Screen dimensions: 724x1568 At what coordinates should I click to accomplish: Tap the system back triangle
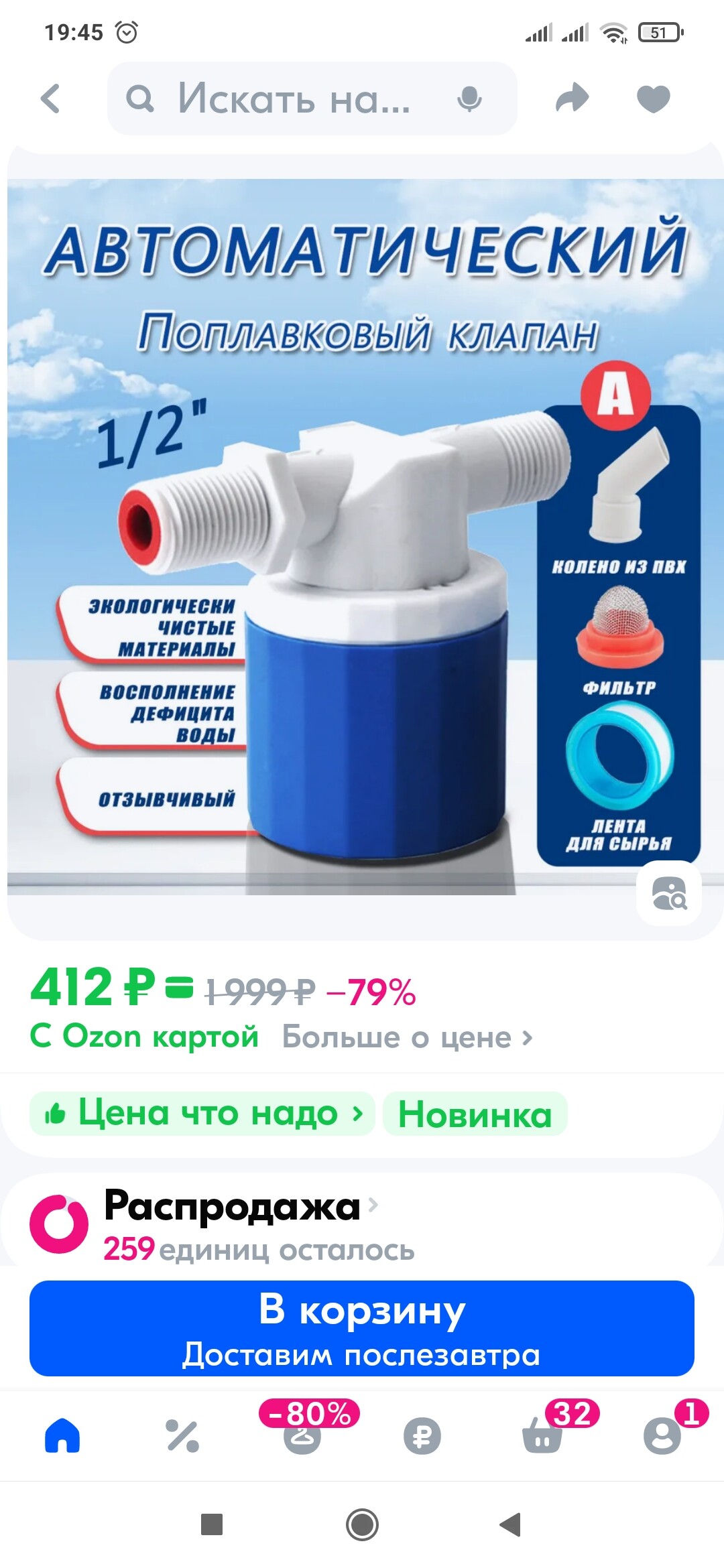[511, 1524]
